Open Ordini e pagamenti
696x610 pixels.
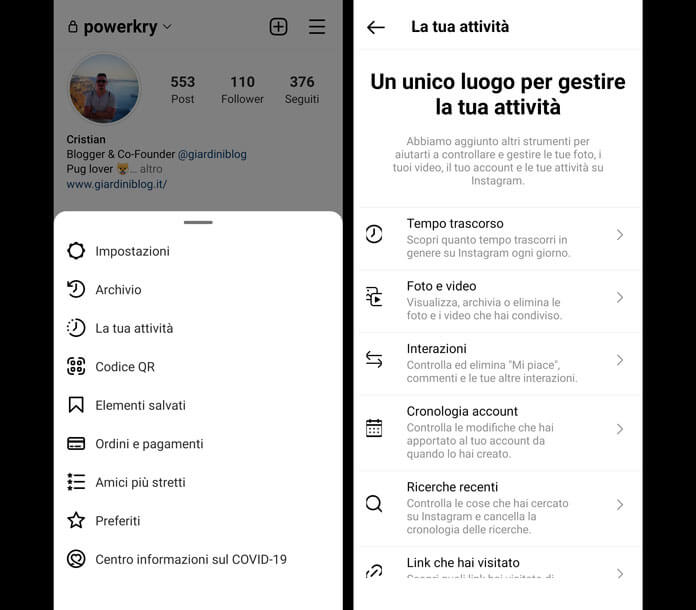pyautogui.click(x=149, y=444)
